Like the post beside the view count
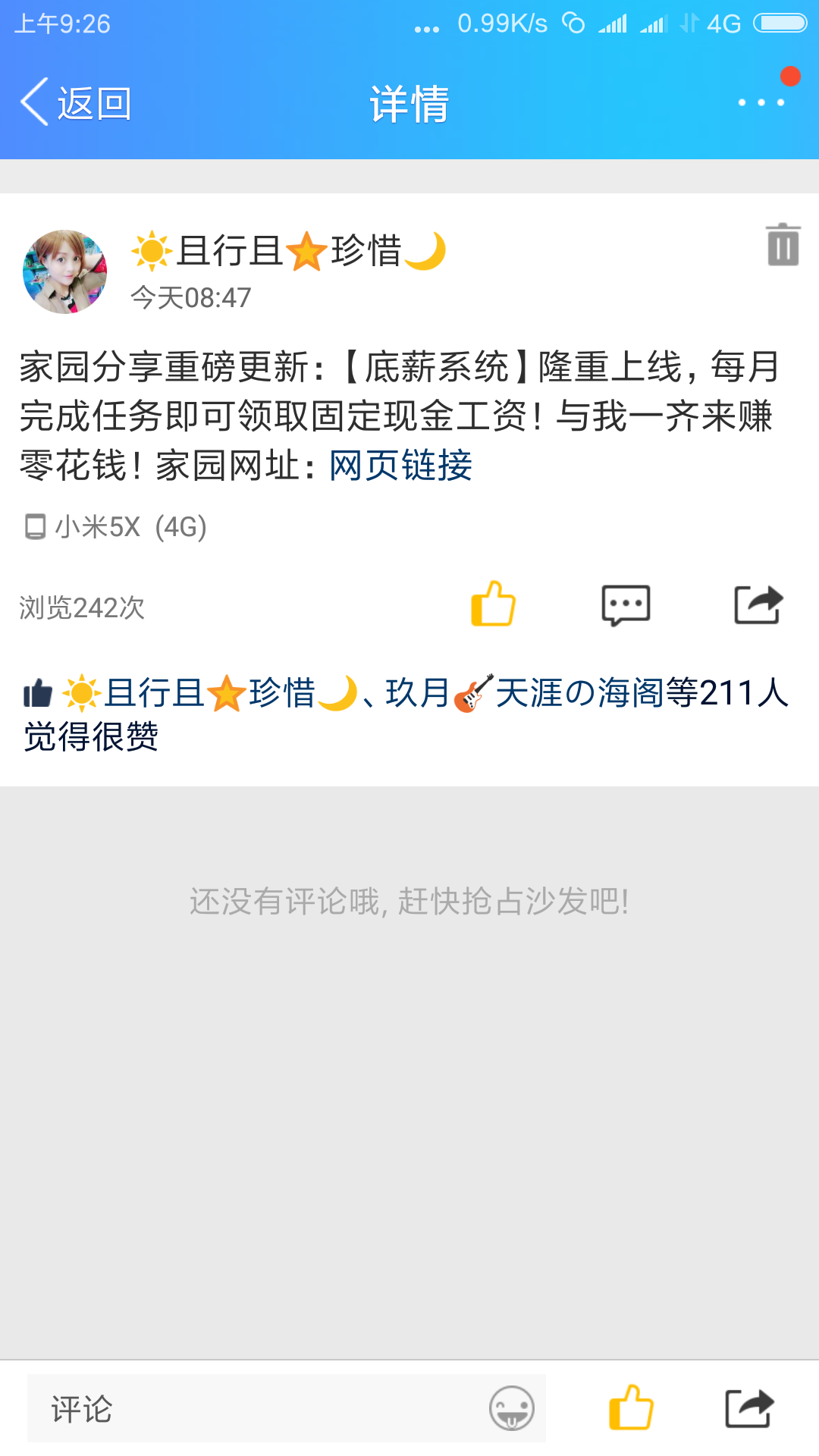 (493, 604)
